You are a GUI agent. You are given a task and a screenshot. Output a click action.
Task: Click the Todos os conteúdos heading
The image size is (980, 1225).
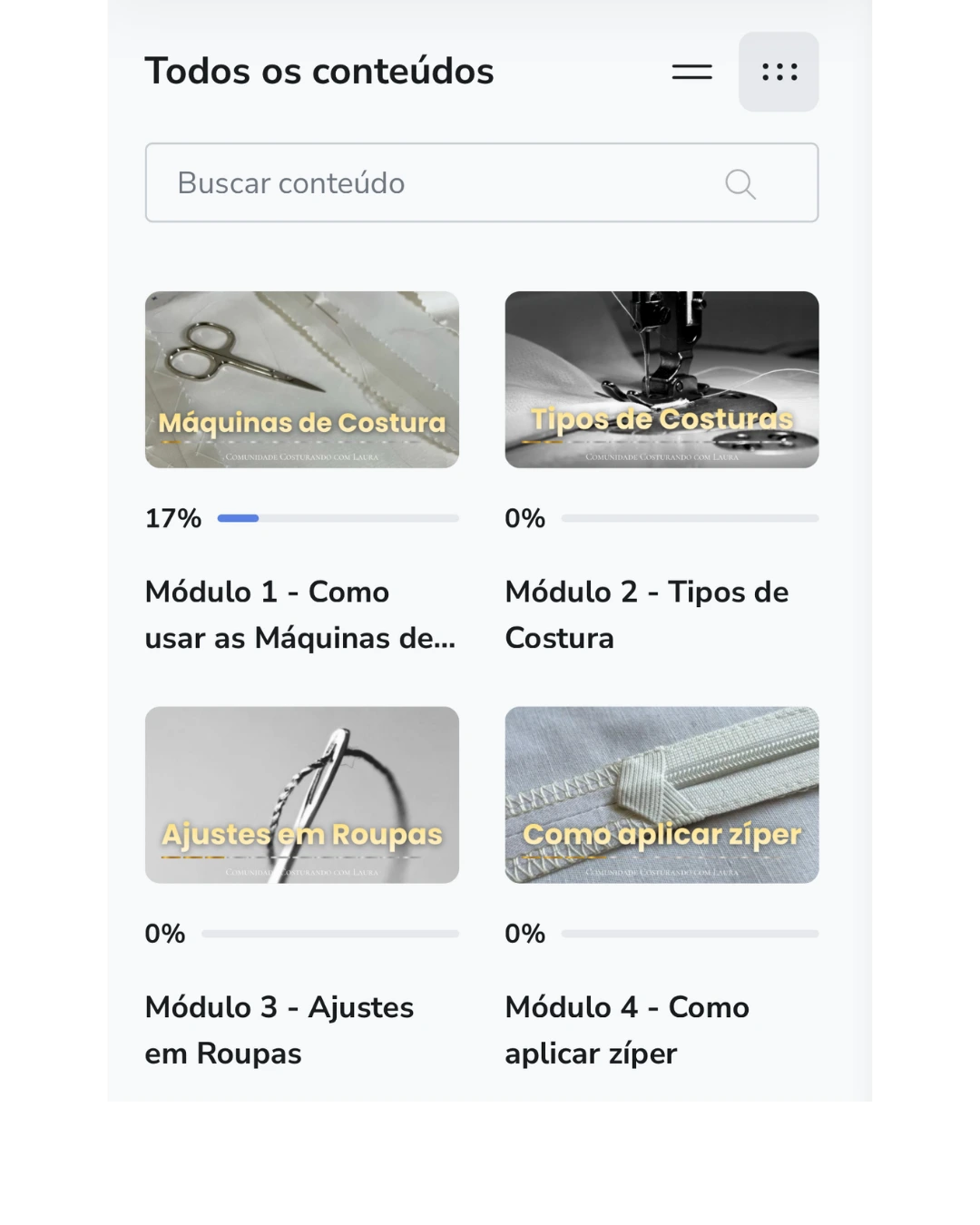click(x=319, y=71)
